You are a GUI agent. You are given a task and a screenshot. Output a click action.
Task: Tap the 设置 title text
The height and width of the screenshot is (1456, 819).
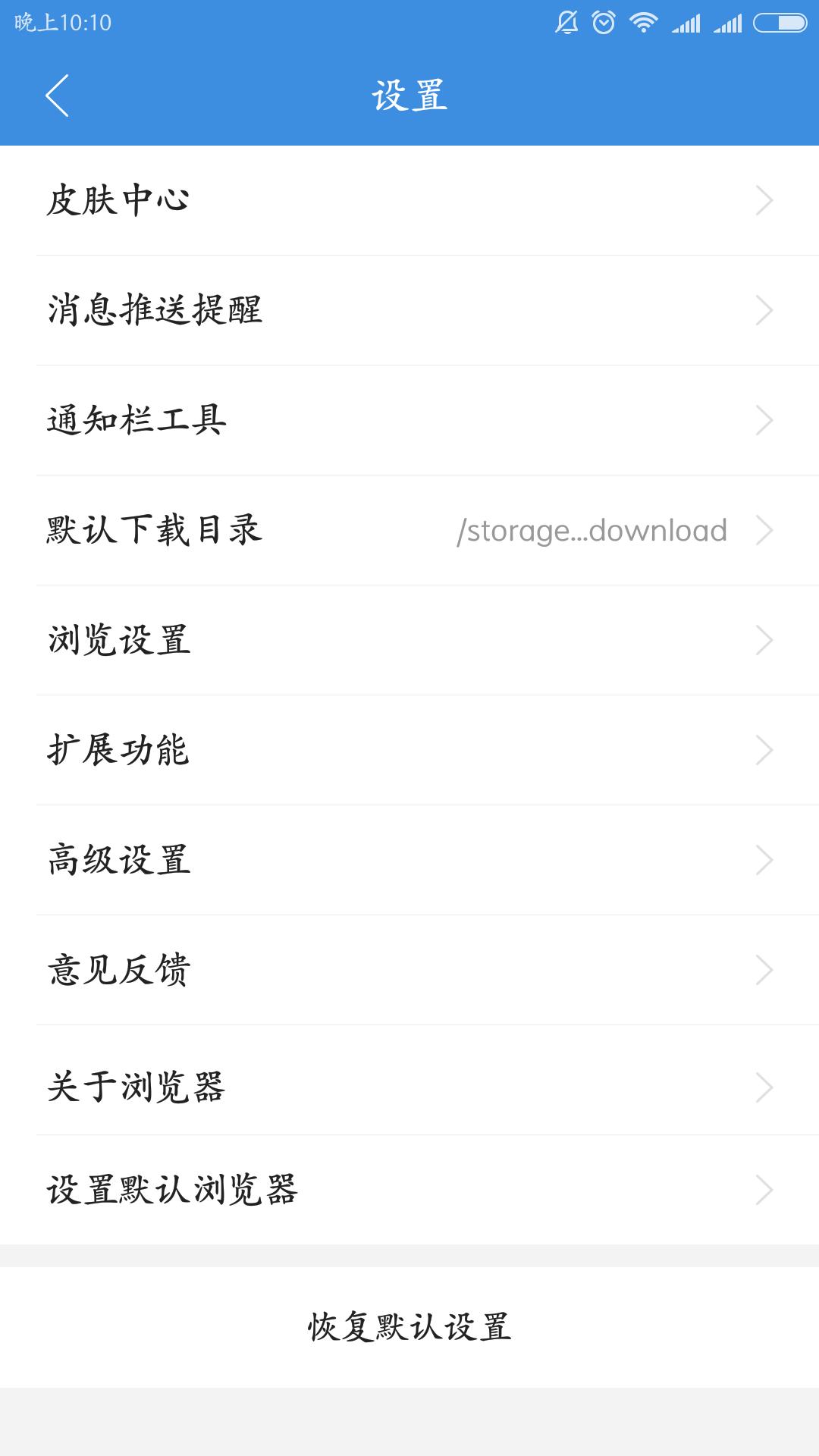tap(409, 97)
